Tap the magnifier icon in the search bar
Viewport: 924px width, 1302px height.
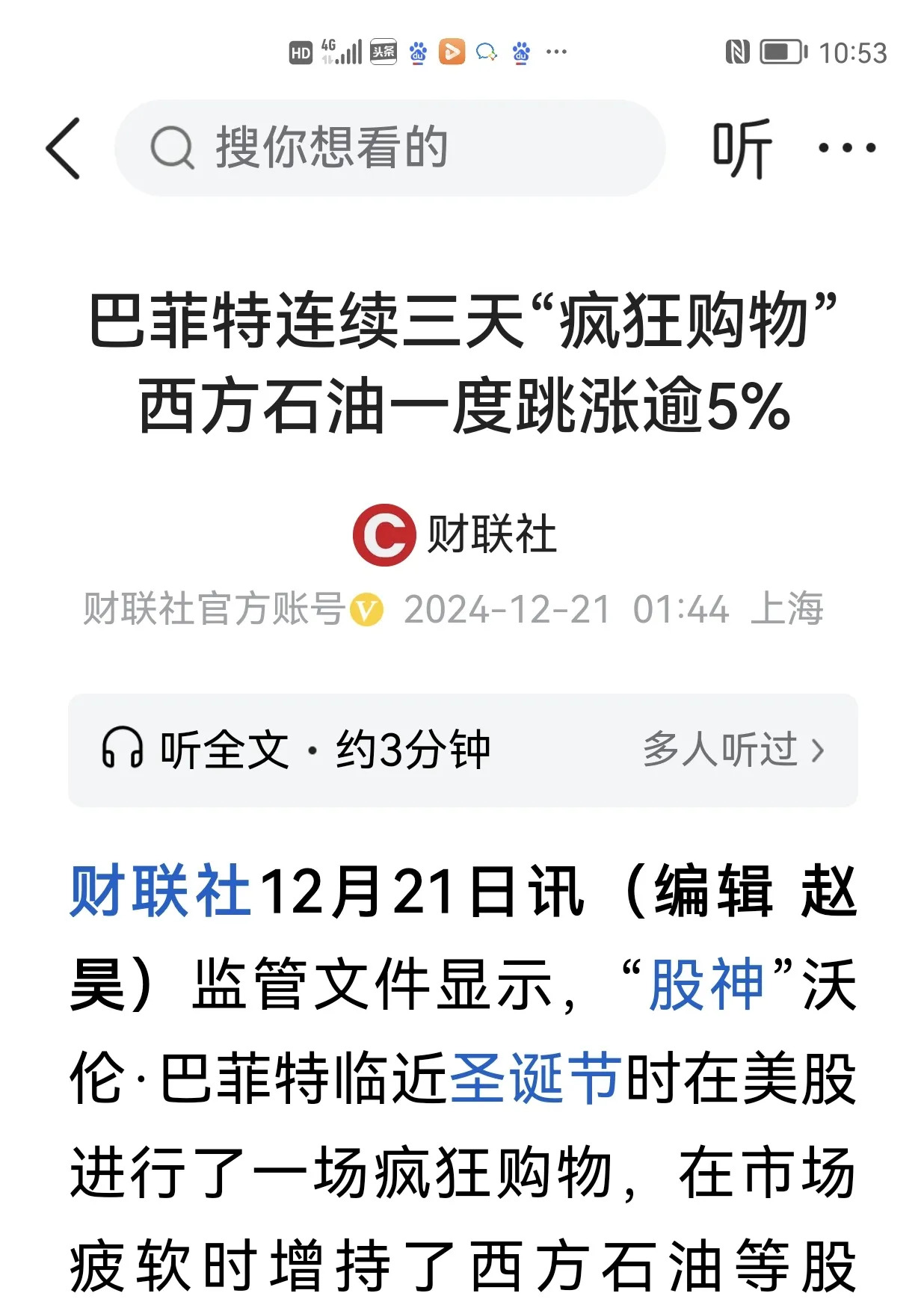[x=173, y=145]
